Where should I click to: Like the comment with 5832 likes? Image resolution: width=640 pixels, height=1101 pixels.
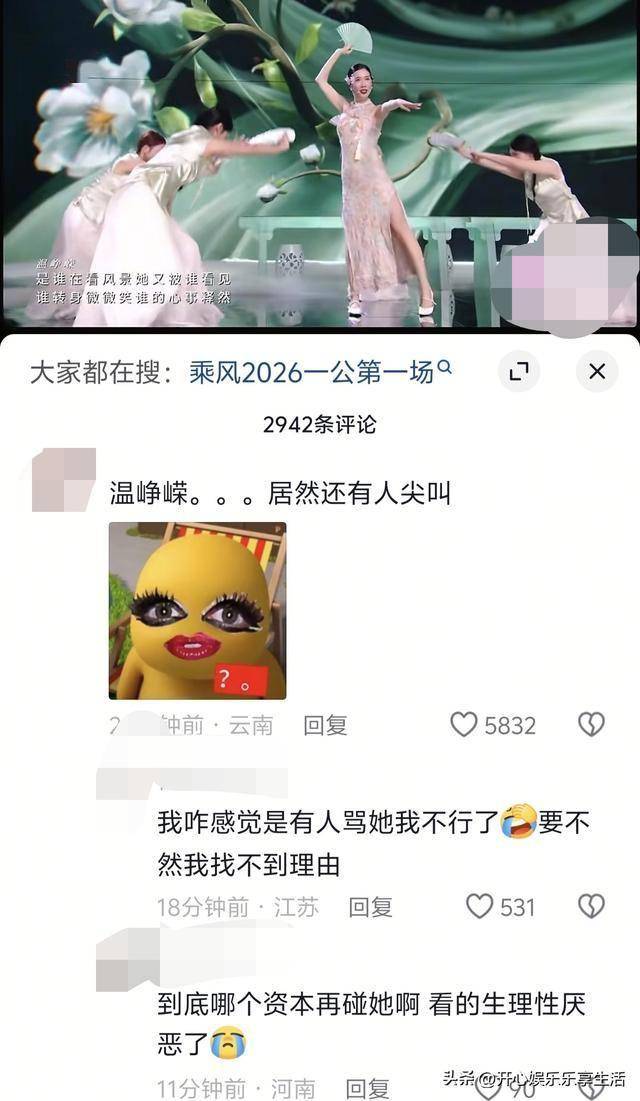[463, 725]
